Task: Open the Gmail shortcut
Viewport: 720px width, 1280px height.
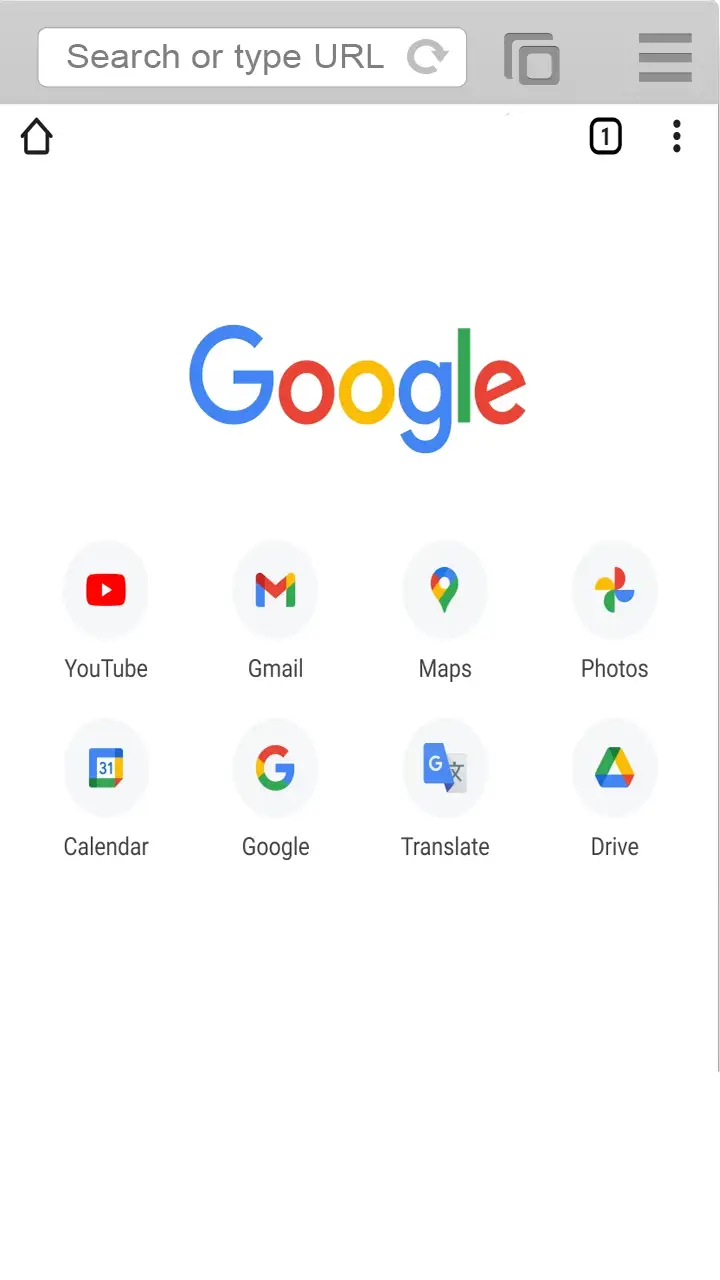Action: click(275, 590)
